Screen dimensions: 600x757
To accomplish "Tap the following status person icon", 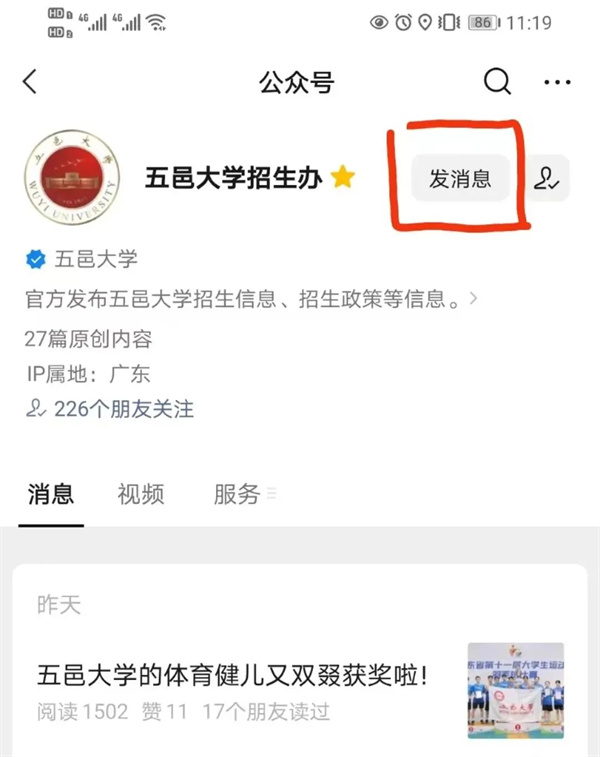I will tap(547, 179).
